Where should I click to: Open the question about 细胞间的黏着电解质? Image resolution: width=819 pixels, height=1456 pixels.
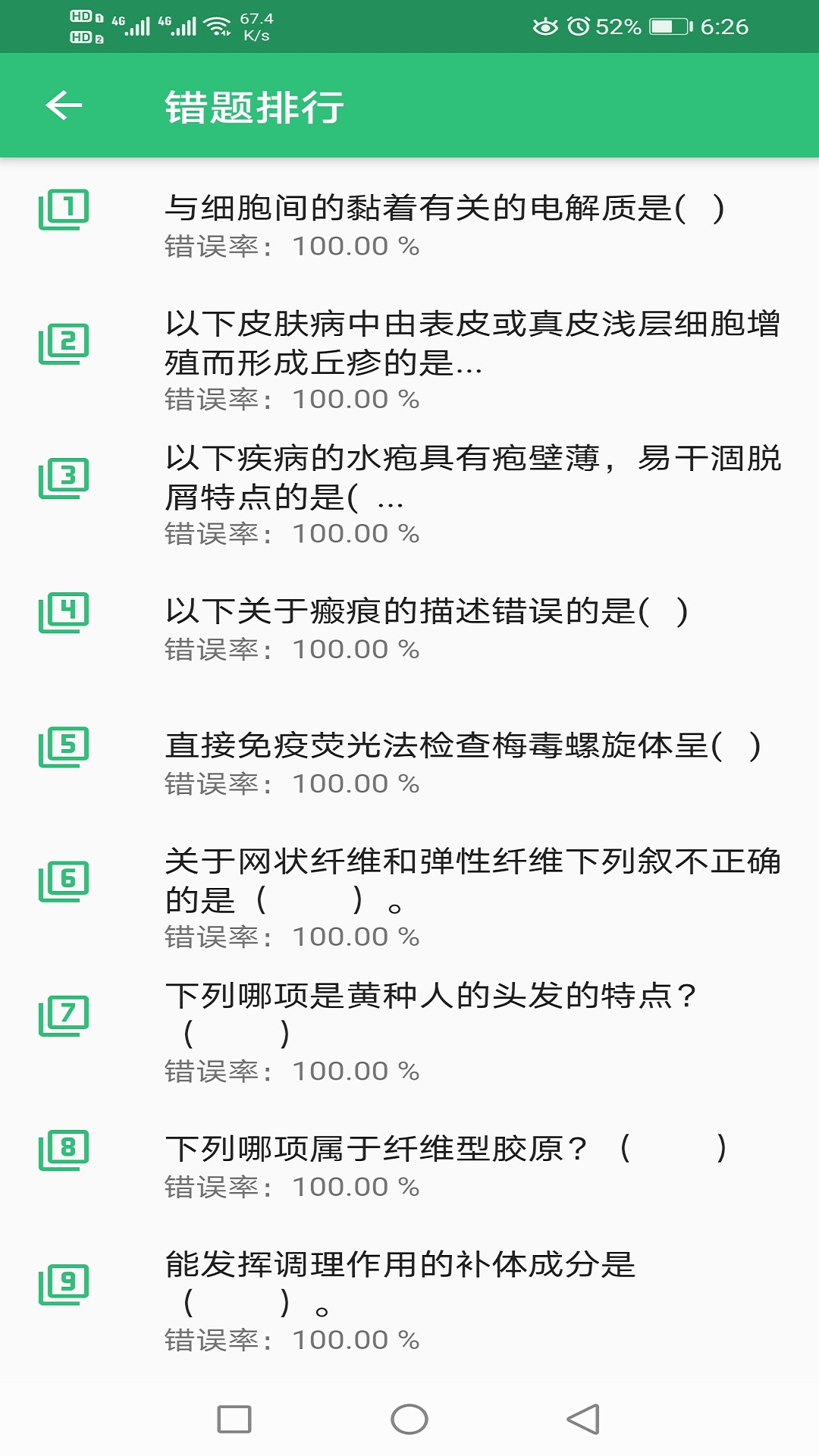point(447,209)
